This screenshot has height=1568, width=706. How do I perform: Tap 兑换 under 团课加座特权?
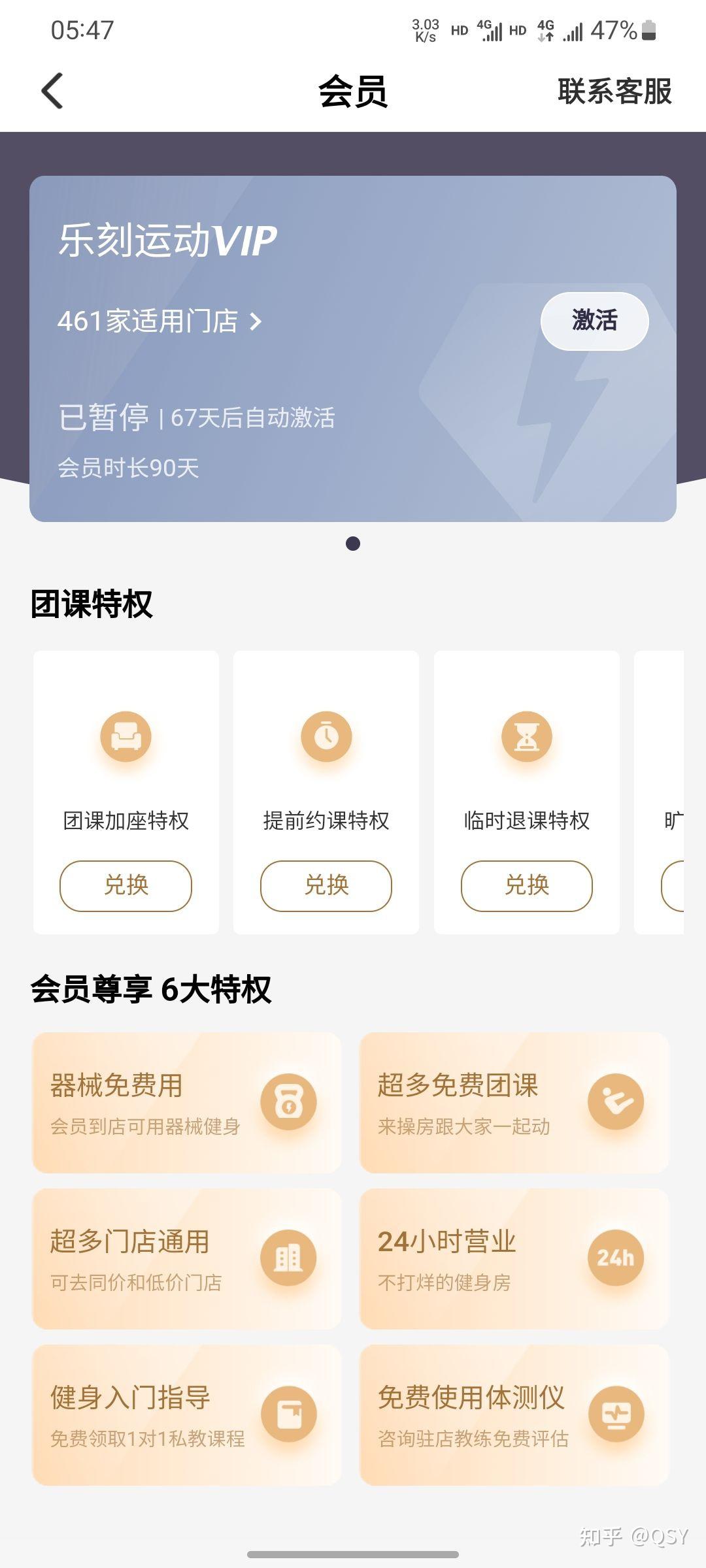click(126, 885)
